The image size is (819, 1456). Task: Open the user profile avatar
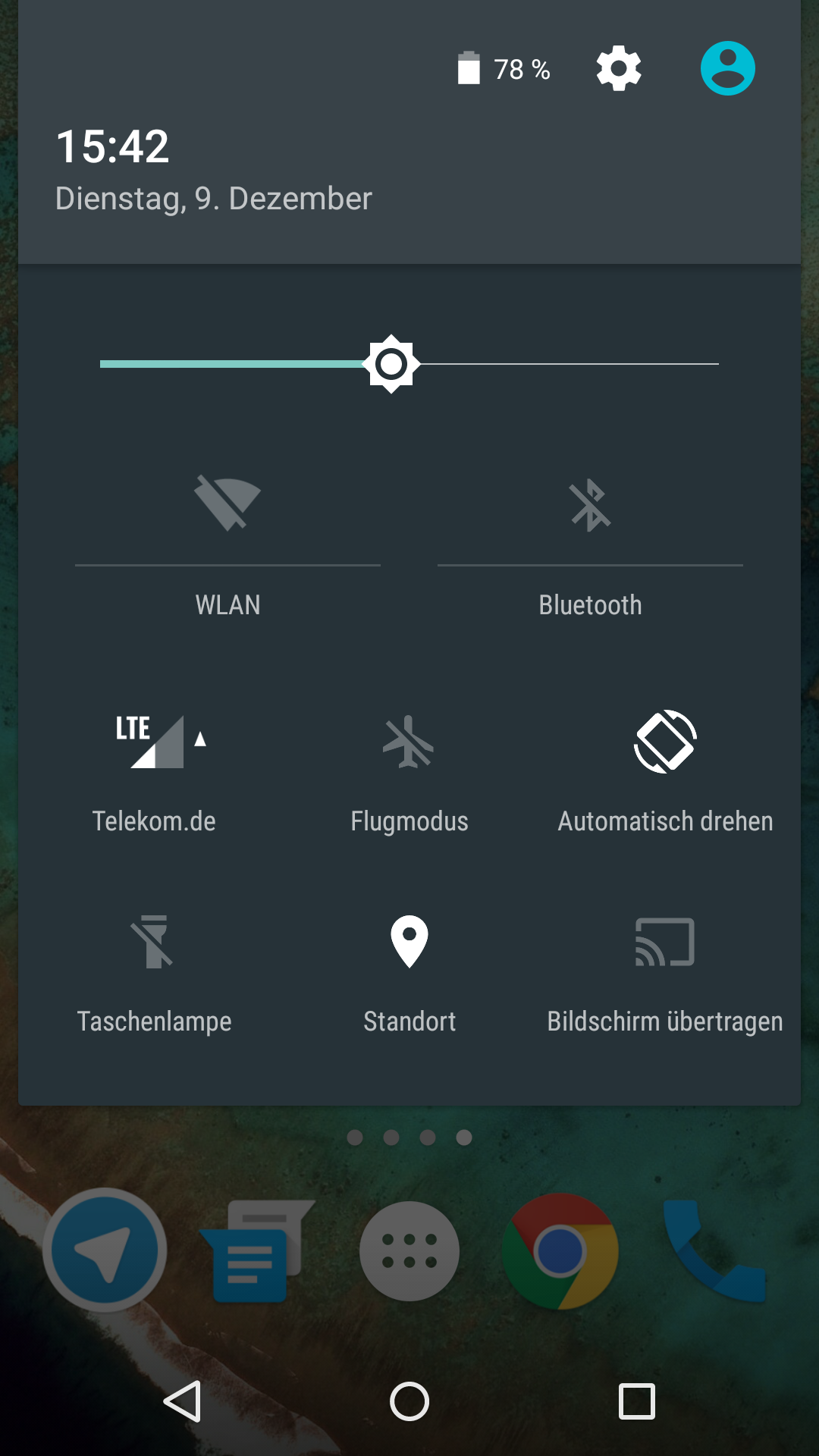click(x=727, y=68)
